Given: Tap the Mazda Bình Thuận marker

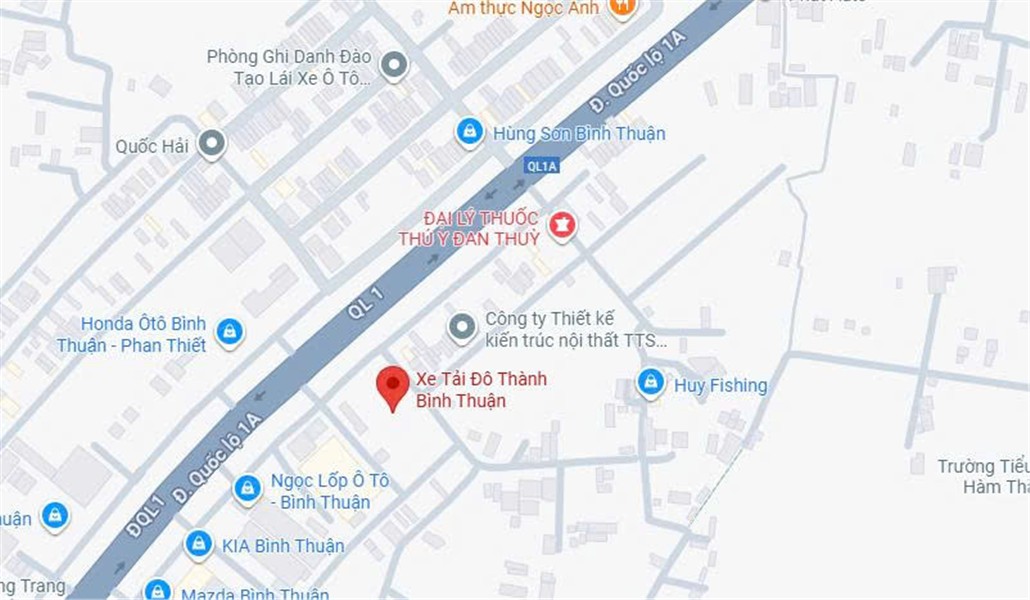Looking at the screenshot, I should click(158, 590).
